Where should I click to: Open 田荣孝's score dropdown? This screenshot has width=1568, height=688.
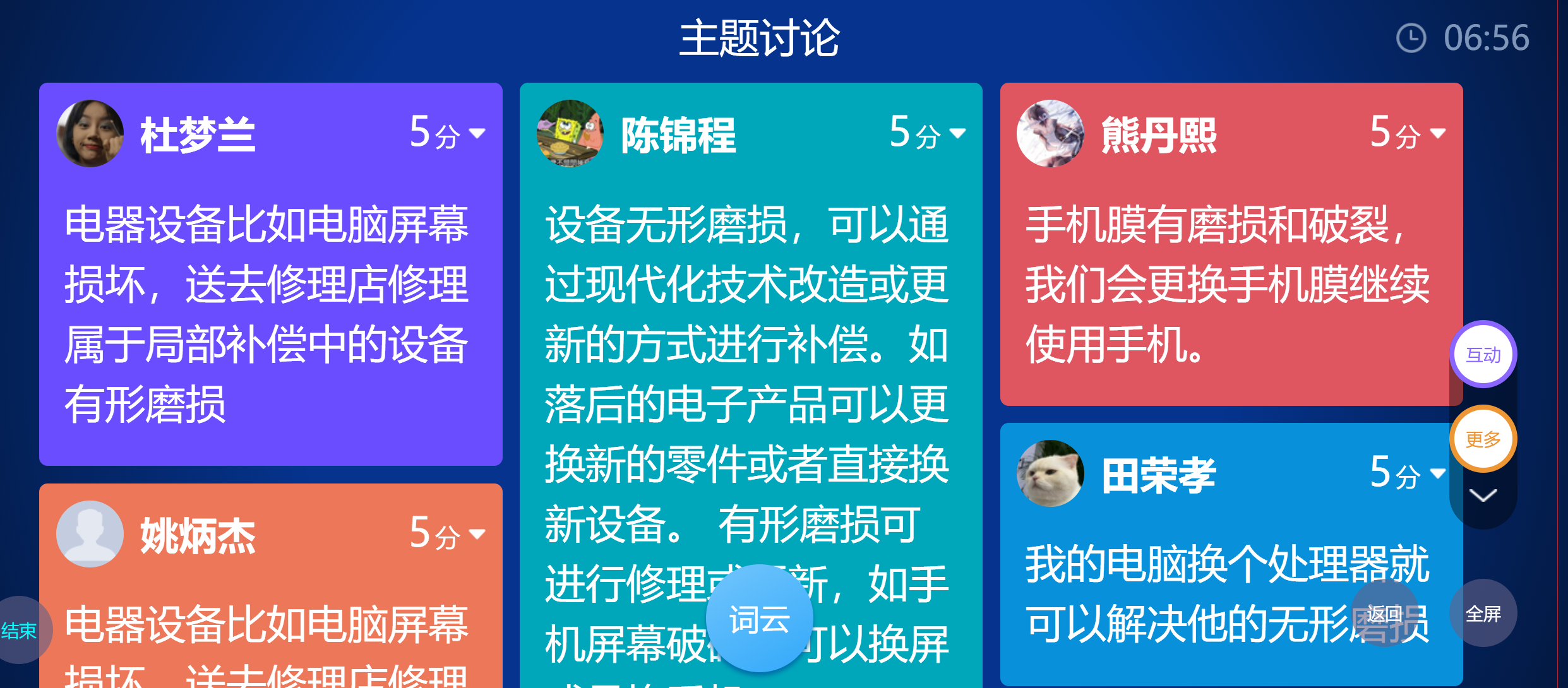tap(1408, 473)
